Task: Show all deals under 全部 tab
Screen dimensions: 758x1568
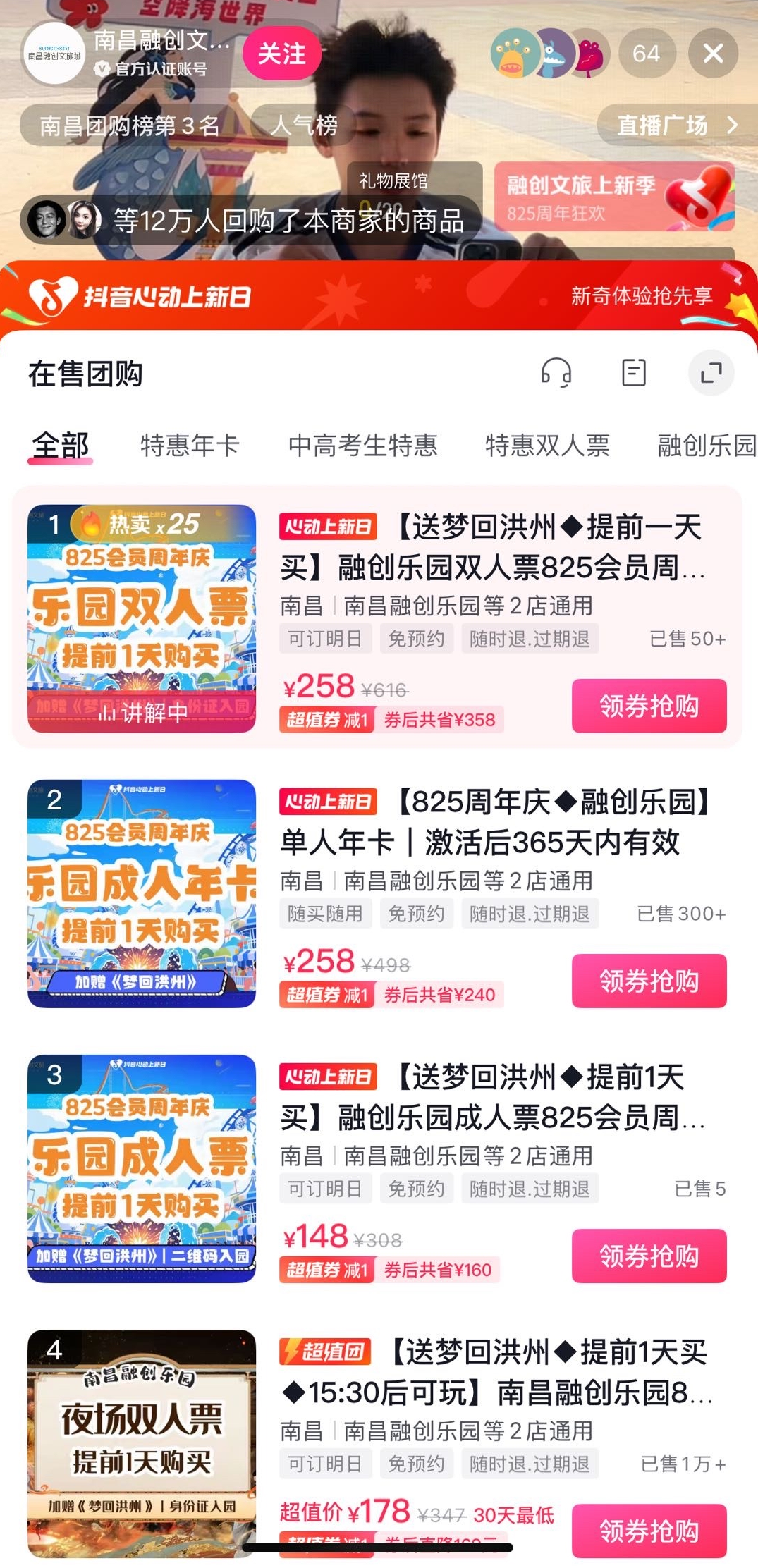Action: pyautogui.click(x=60, y=446)
